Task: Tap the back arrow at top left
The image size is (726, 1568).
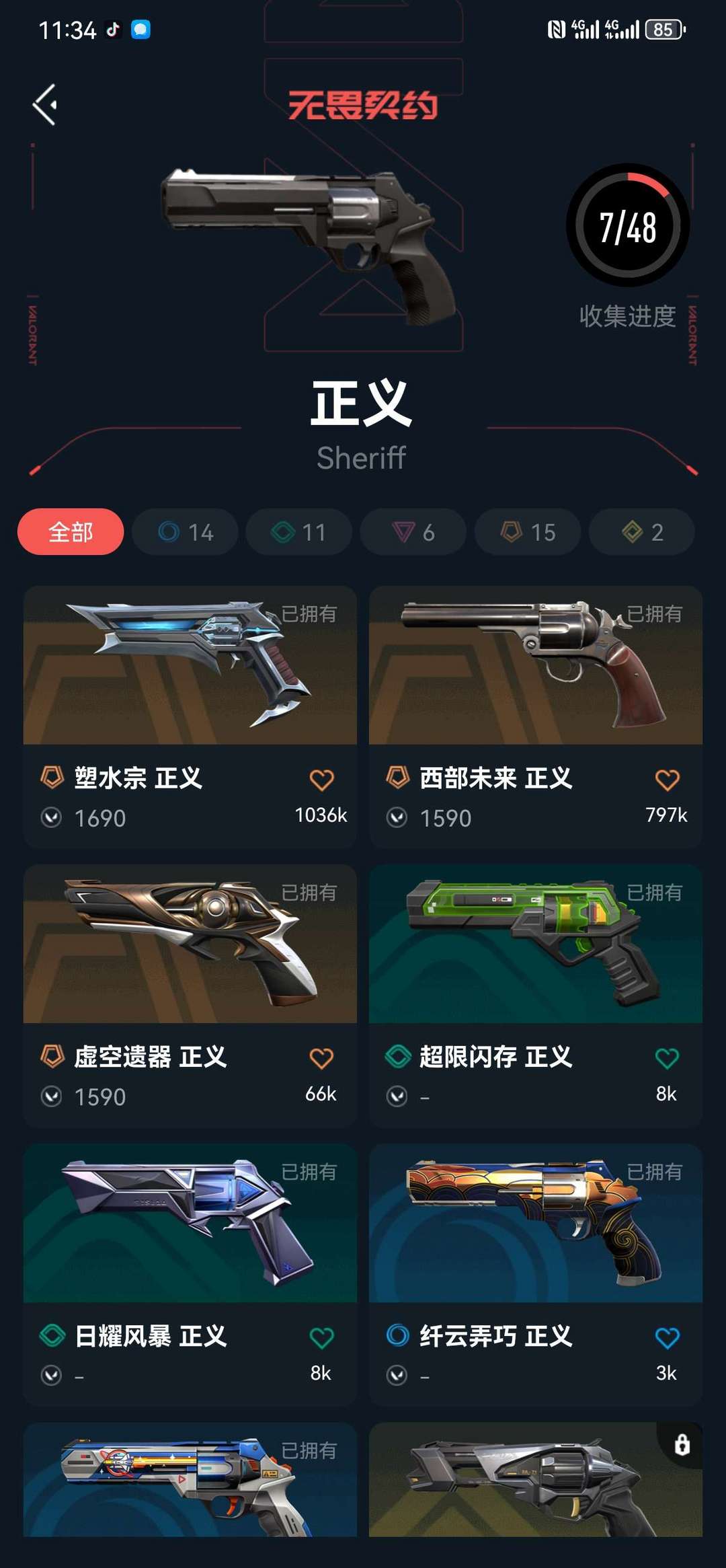Action: pos(45,104)
